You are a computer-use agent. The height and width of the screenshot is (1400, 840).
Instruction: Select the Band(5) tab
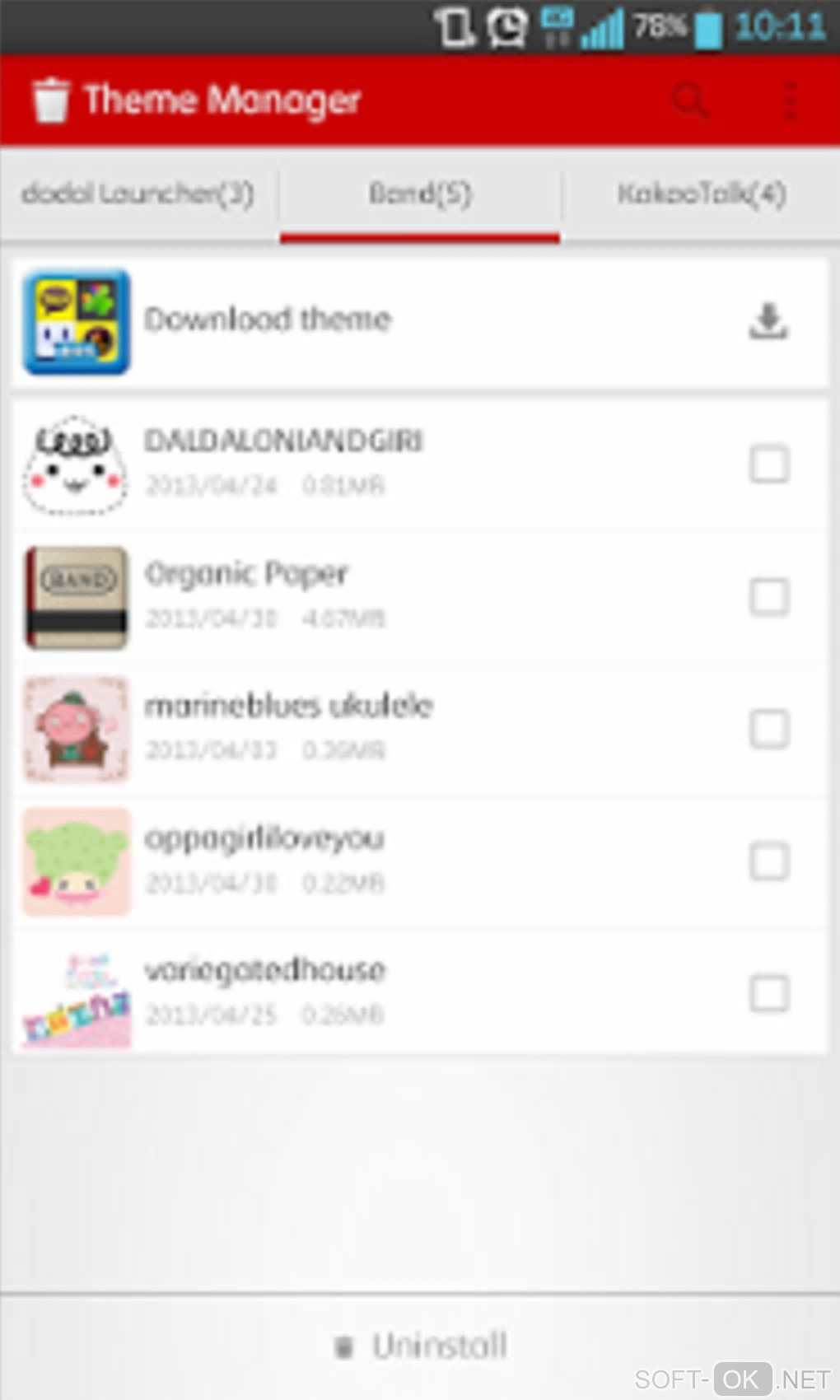coord(420,194)
